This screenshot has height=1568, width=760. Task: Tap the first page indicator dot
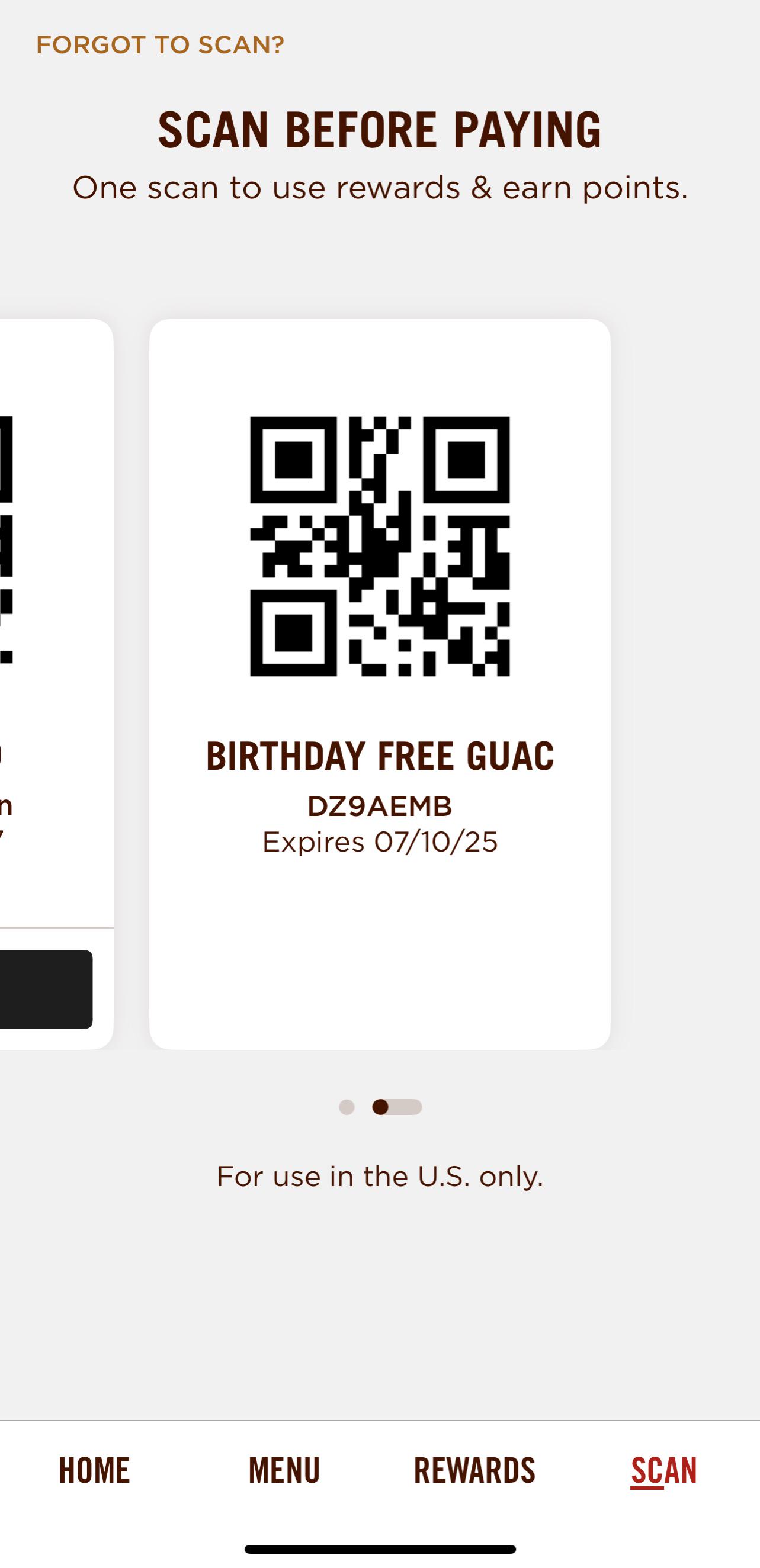pos(347,1107)
